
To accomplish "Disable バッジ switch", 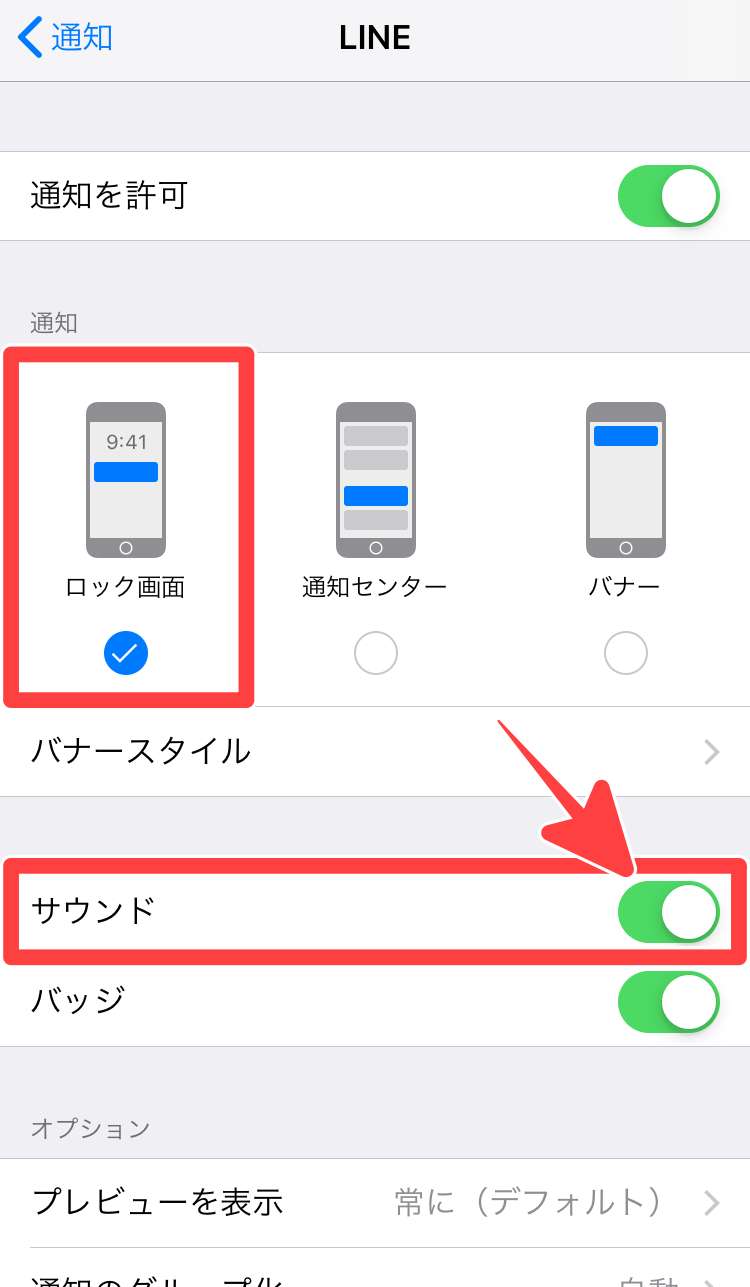I will [x=668, y=1001].
